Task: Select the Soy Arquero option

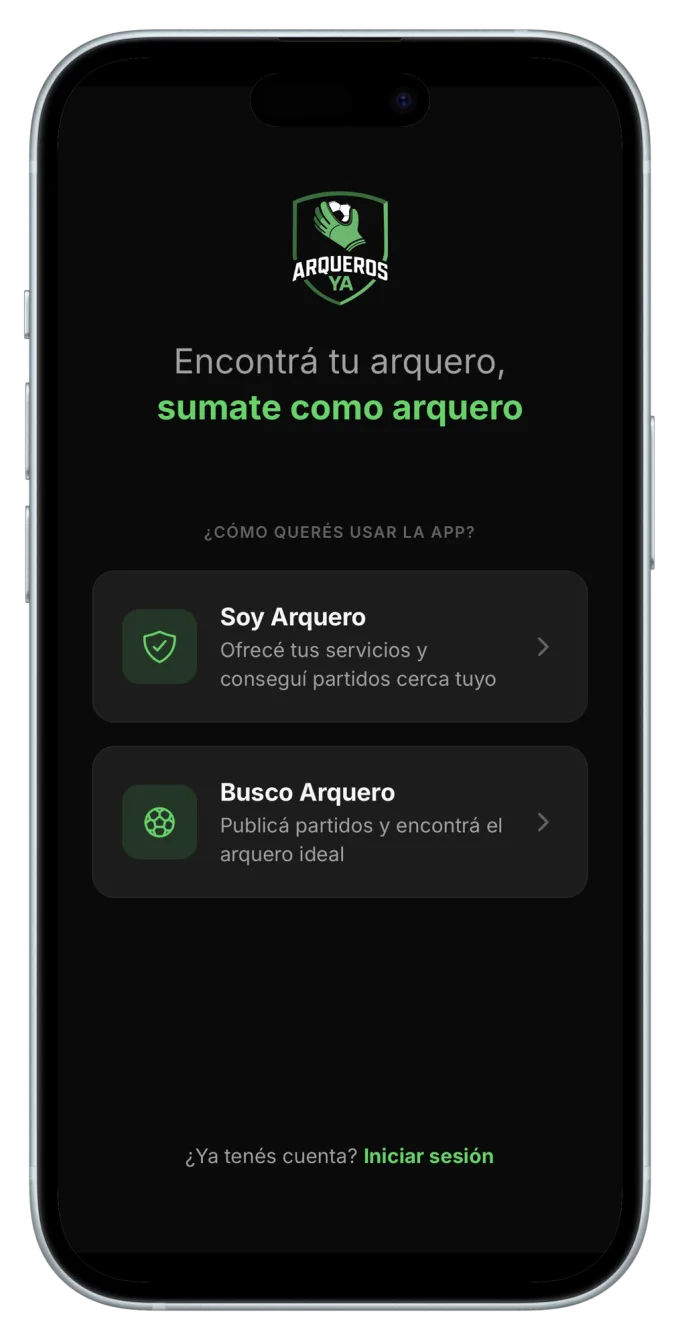Action: pos(340,647)
